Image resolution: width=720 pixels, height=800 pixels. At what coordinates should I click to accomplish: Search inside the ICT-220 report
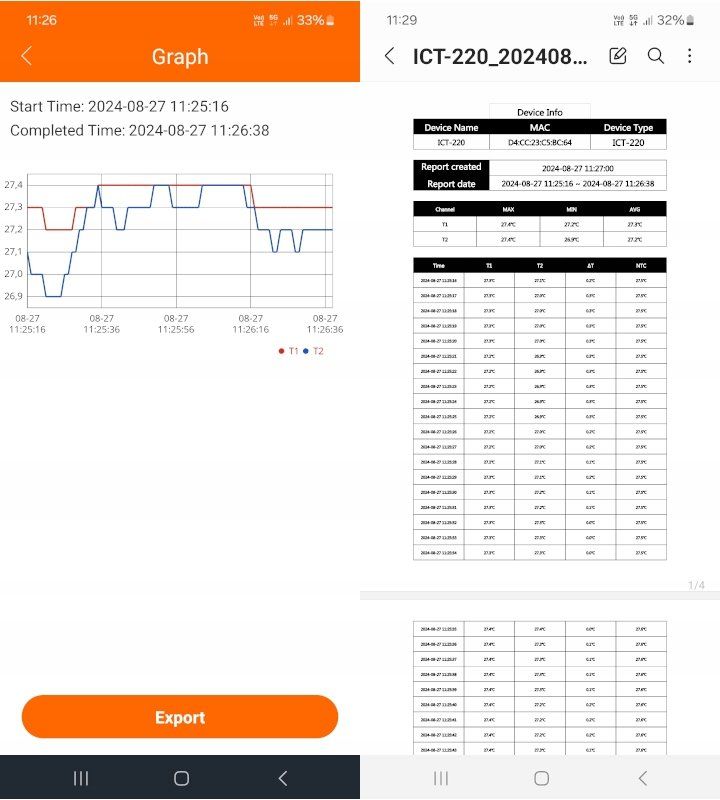pyautogui.click(x=656, y=56)
